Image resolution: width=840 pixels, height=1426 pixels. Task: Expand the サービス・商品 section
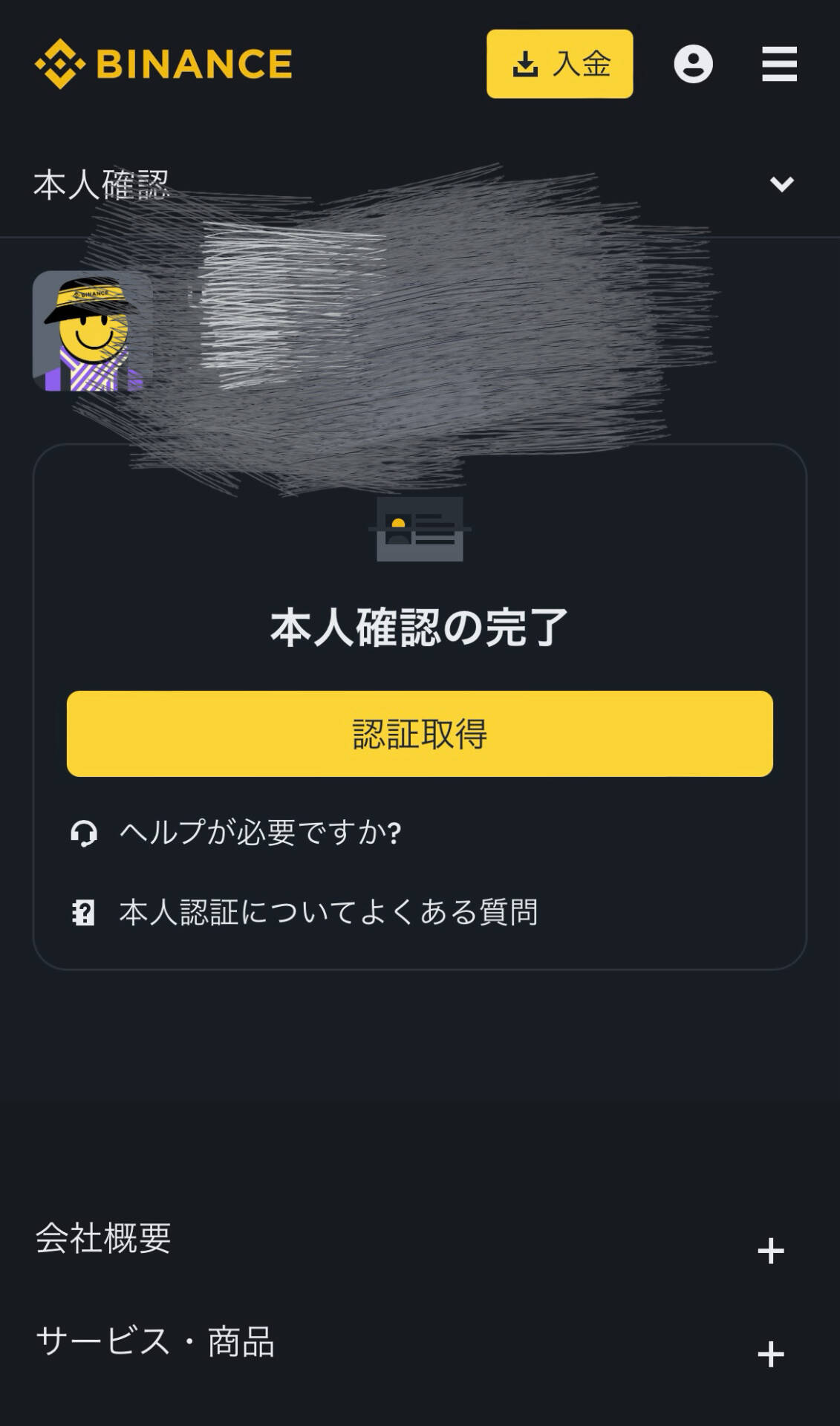point(770,1354)
